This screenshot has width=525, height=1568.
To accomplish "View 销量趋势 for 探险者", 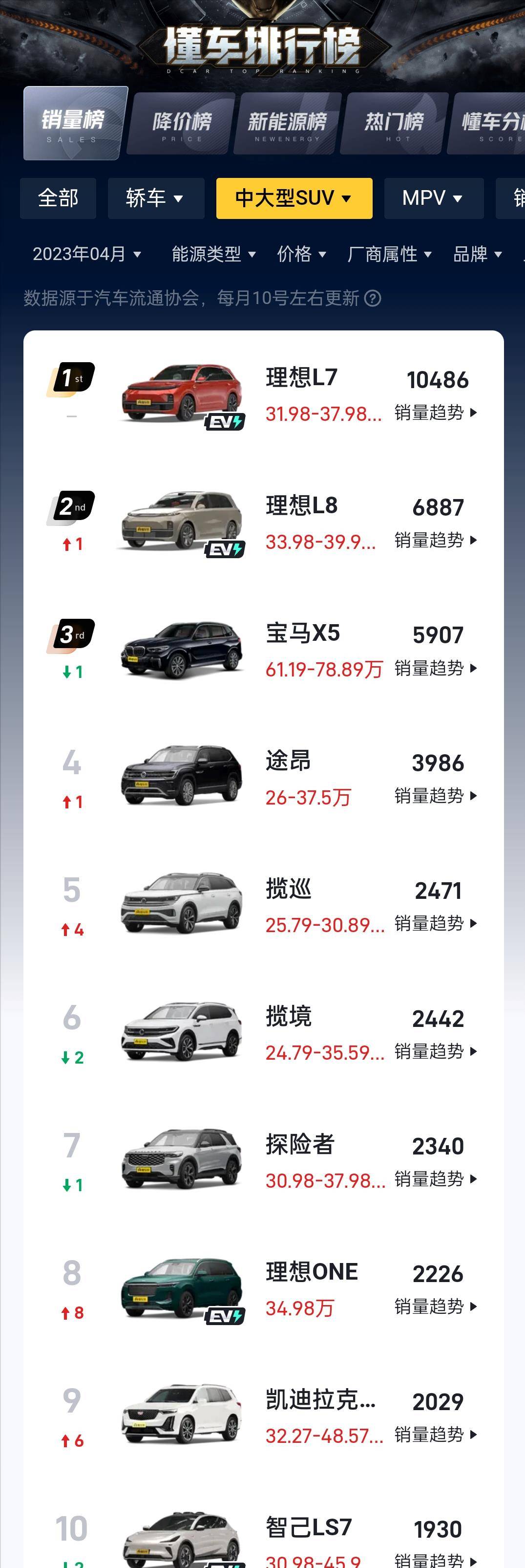I will pos(436,1179).
